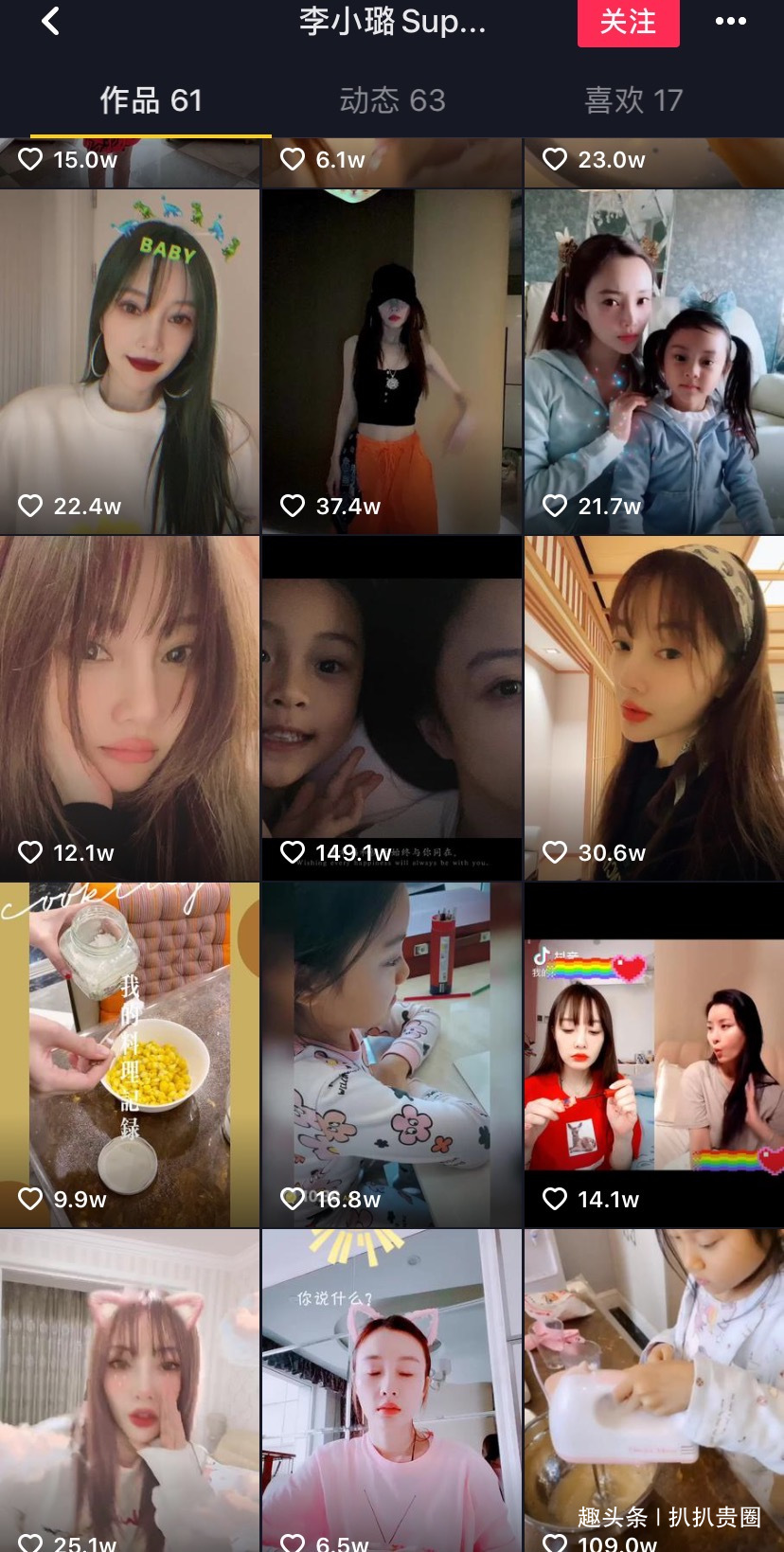Viewport: 784px width, 1552px height.
Task: Go back using the top-left arrow
Action: coord(51,21)
